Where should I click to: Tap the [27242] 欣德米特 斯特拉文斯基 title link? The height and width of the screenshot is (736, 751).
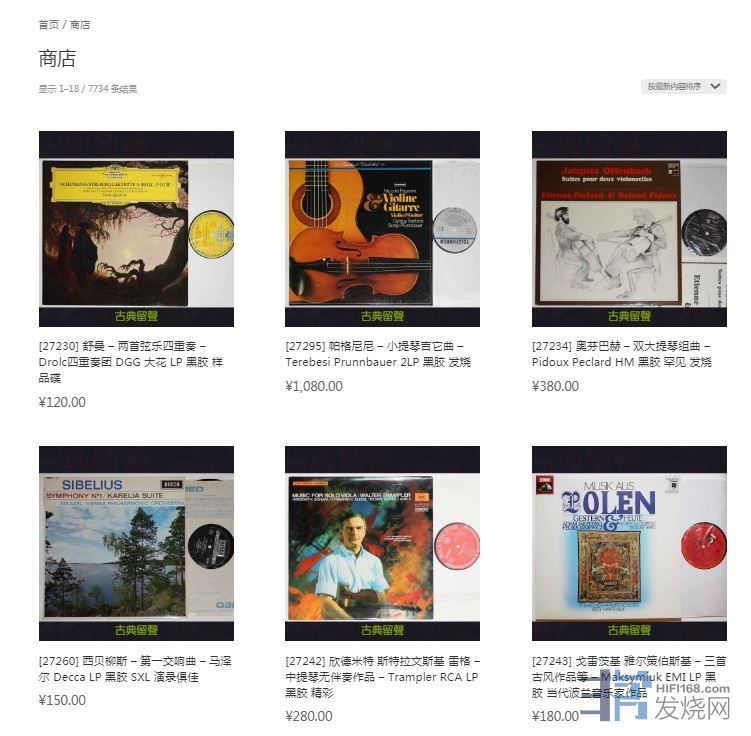point(381,677)
